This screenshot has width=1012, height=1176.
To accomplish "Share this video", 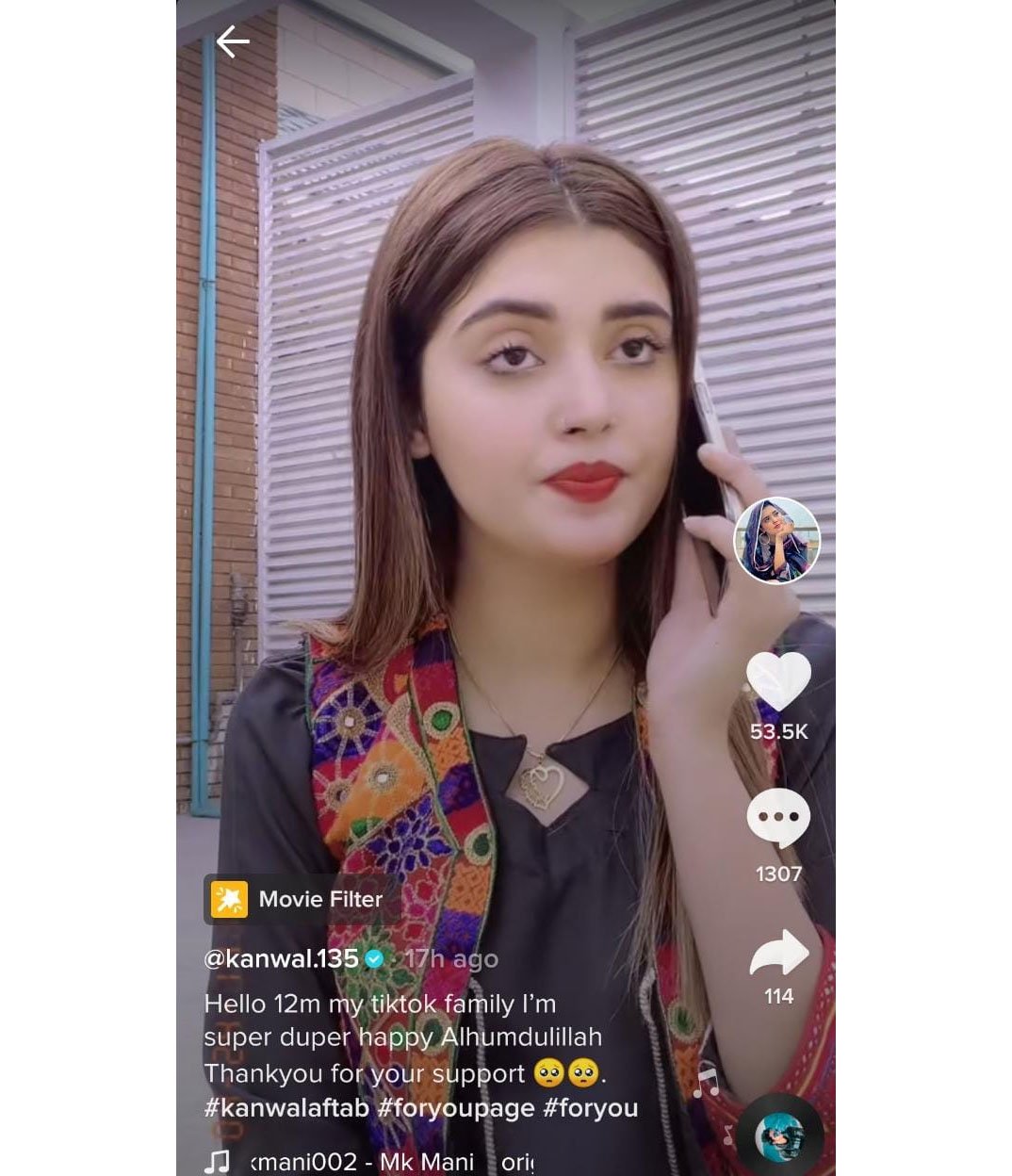I will click(x=778, y=954).
